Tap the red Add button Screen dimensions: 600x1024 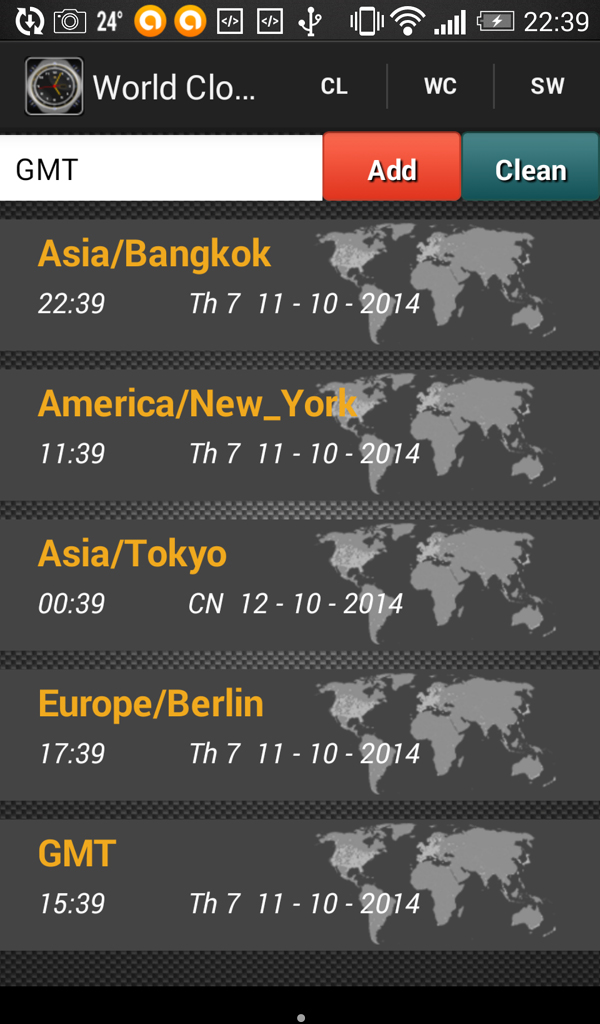click(x=392, y=167)
